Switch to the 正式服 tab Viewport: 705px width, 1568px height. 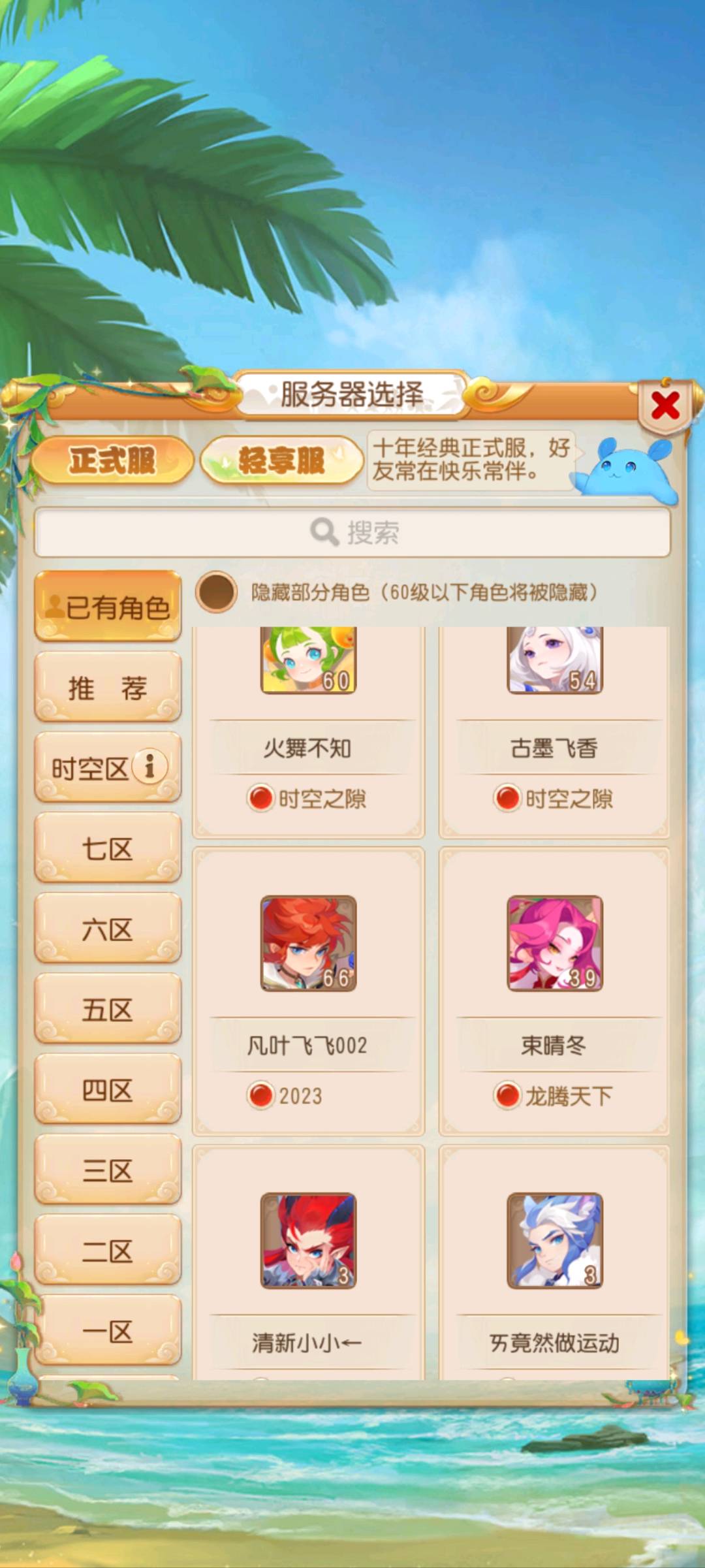click(112, 460)
